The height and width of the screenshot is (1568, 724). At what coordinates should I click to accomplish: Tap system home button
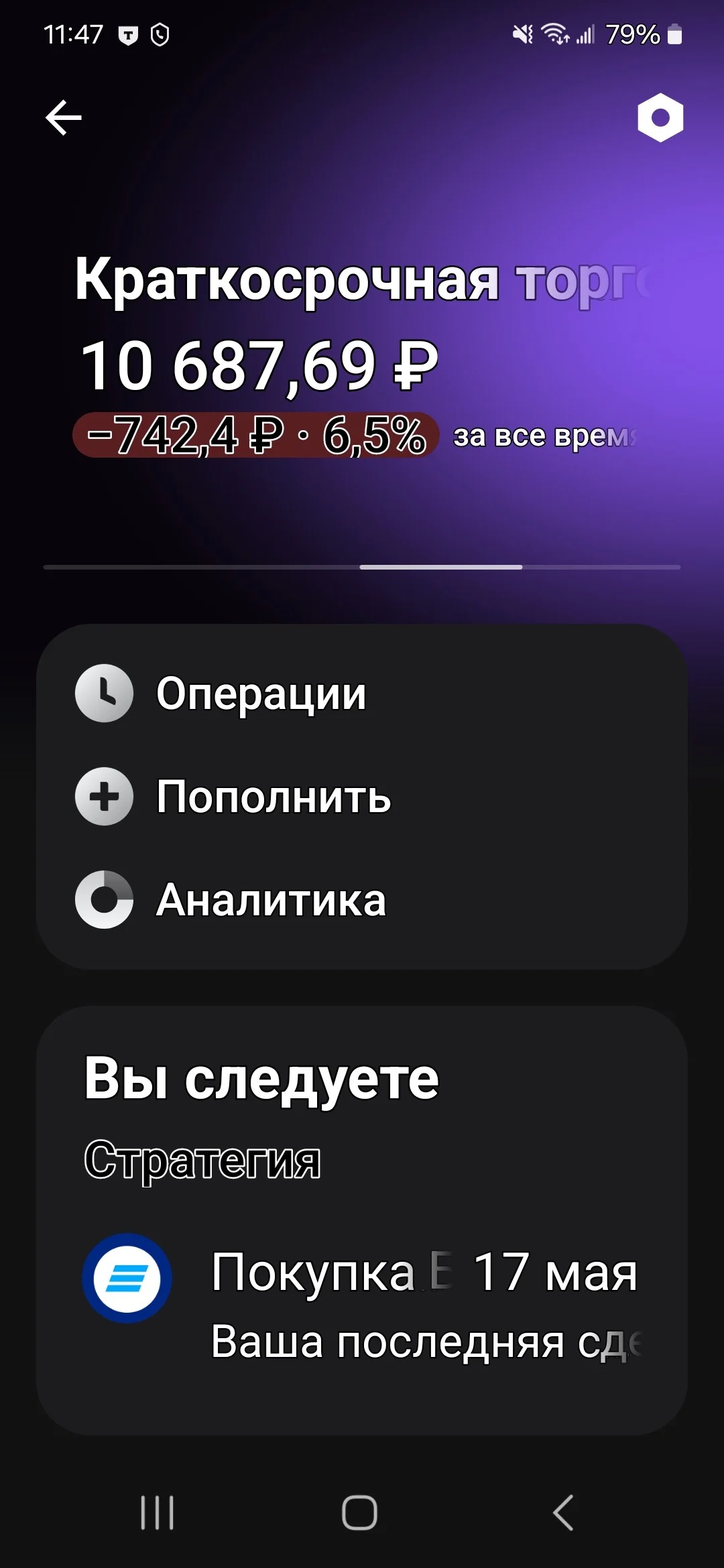point(360,1512)
